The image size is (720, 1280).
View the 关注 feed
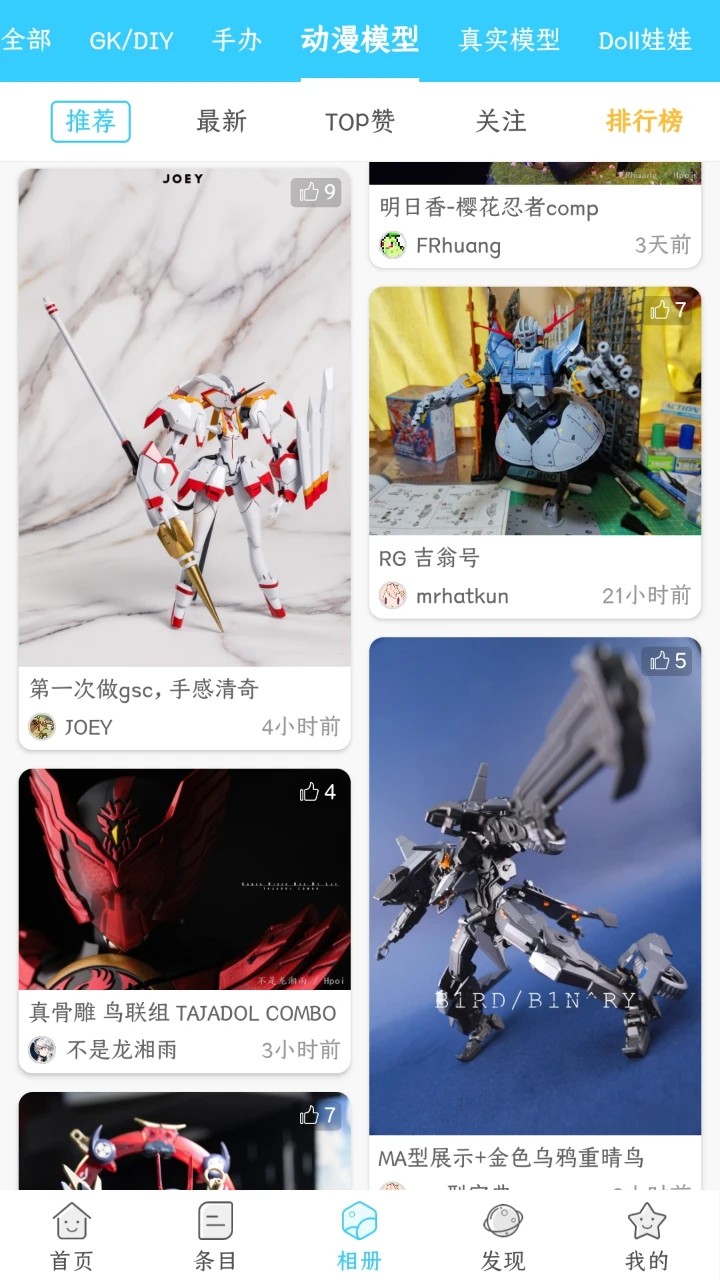coord(501,121)
